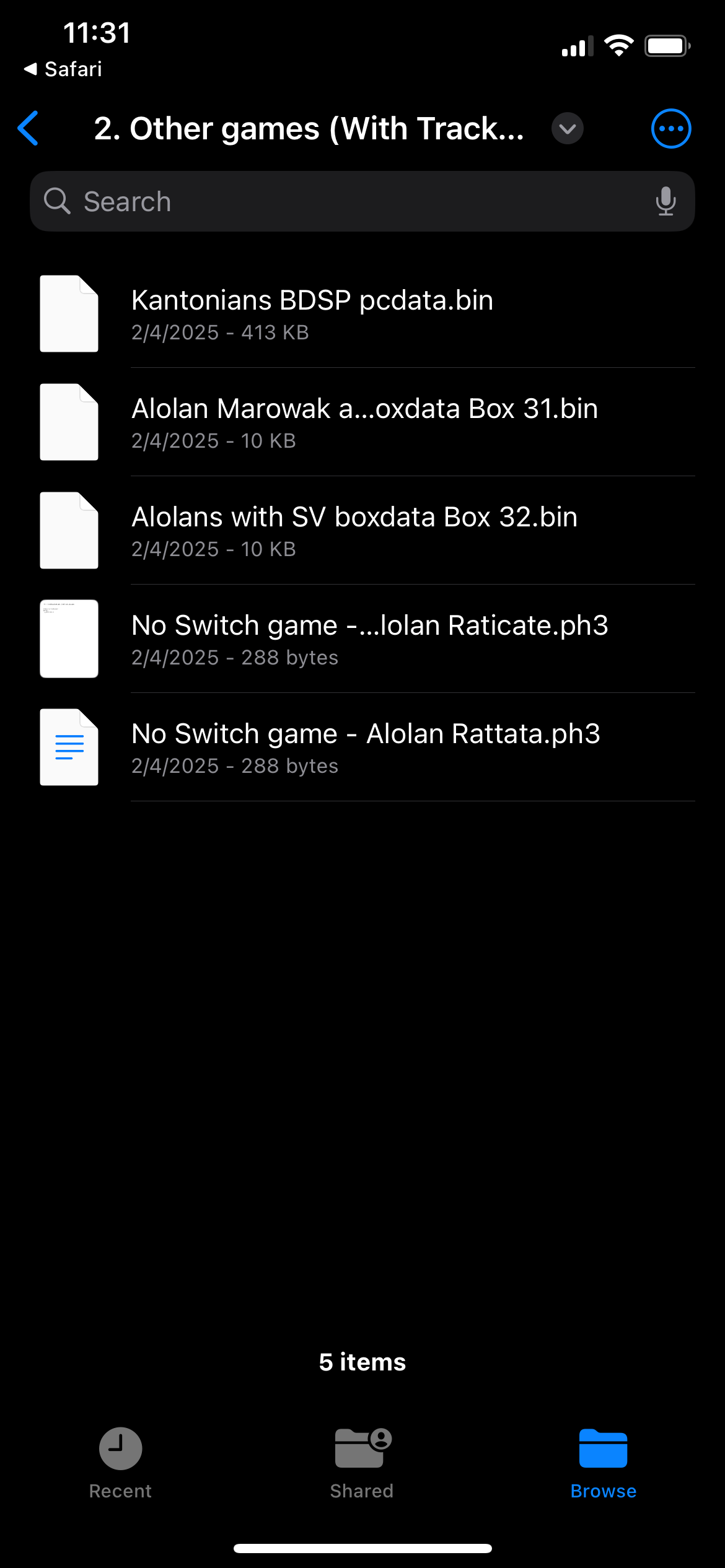Image resolution: width=725 pixels, height=1568 pixels.
Task: Switch to the Shared tab
Action: (362, 1463)
